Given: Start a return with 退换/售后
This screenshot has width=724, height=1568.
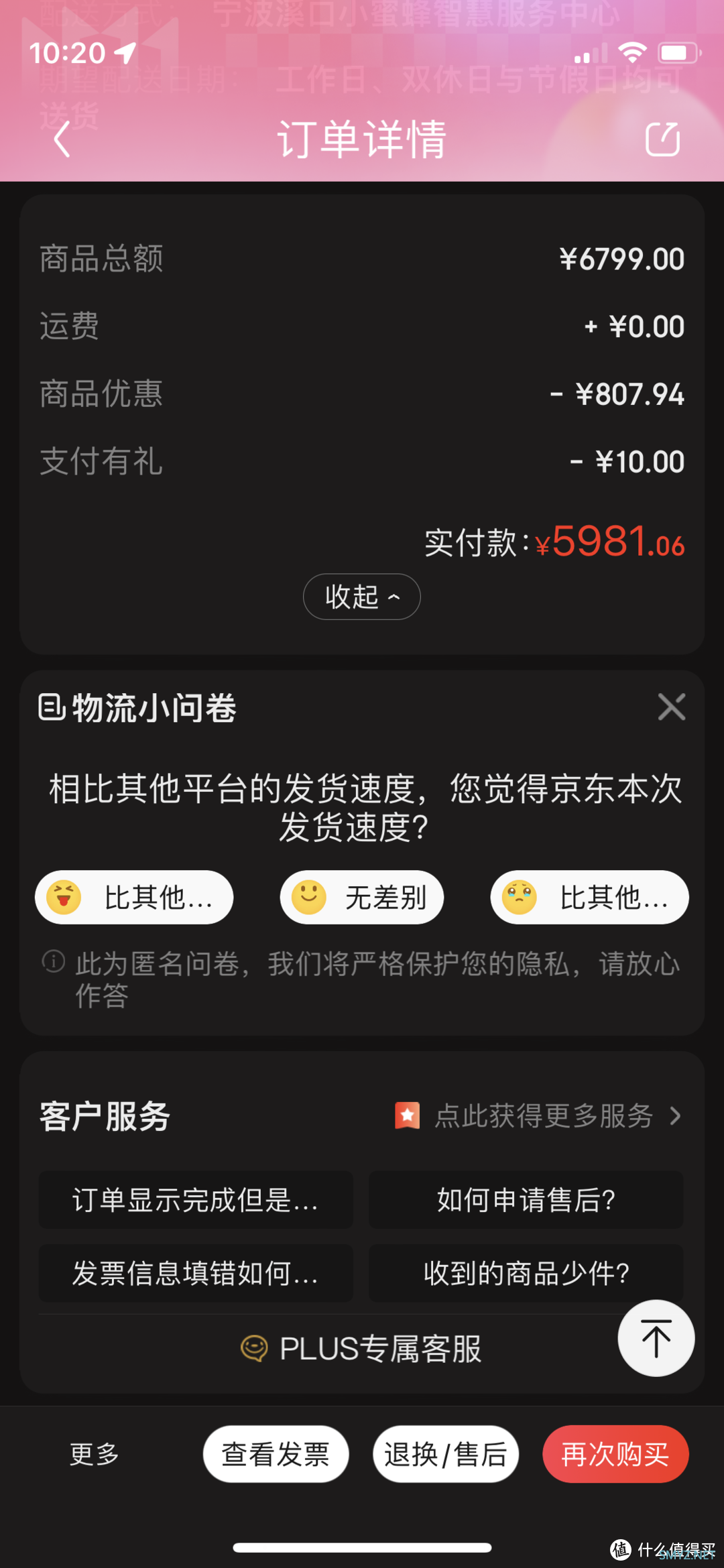Looking at the screenshot, I should point(446,1454).
